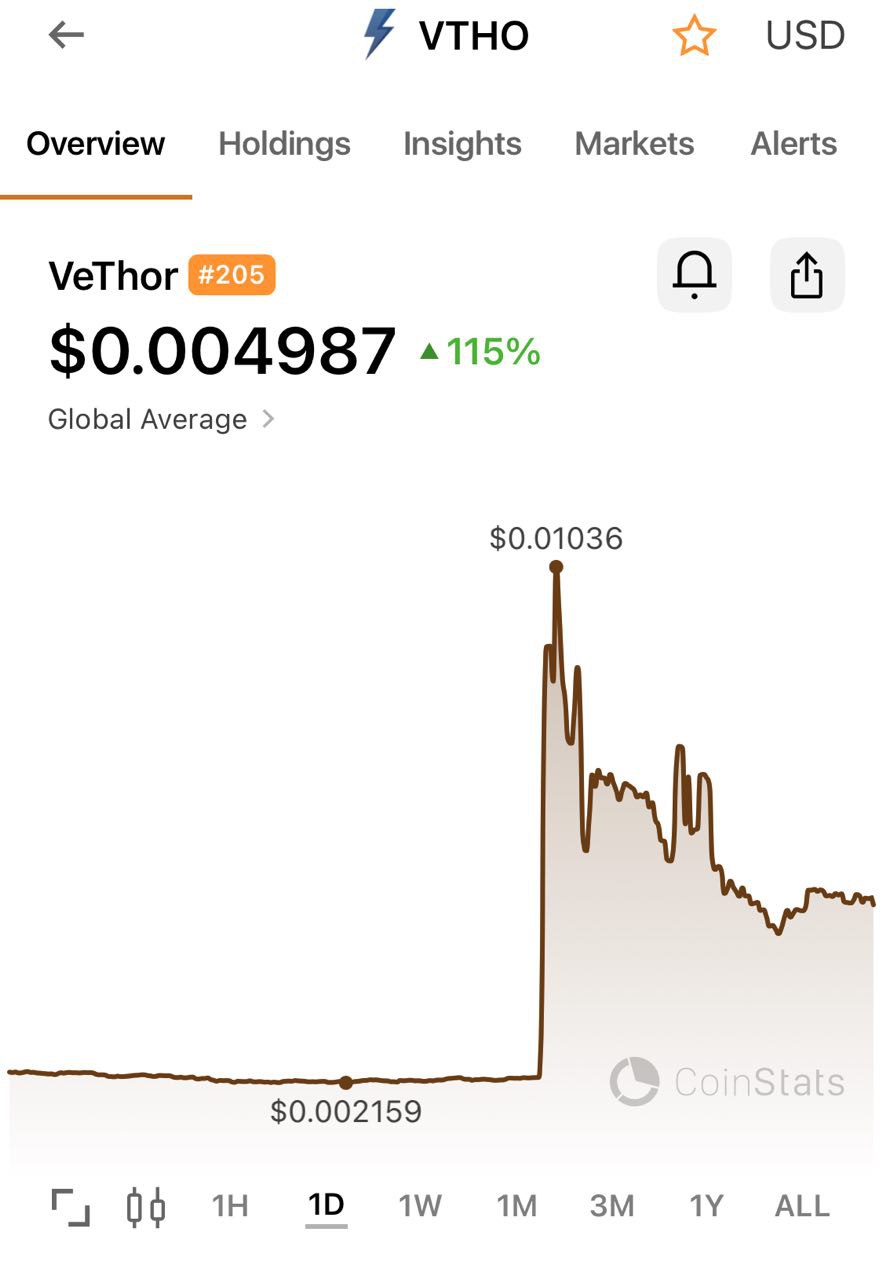Switch chart to candlestick view
This screenshot has width=883, height=1280.
click(x=145, y=1206)
